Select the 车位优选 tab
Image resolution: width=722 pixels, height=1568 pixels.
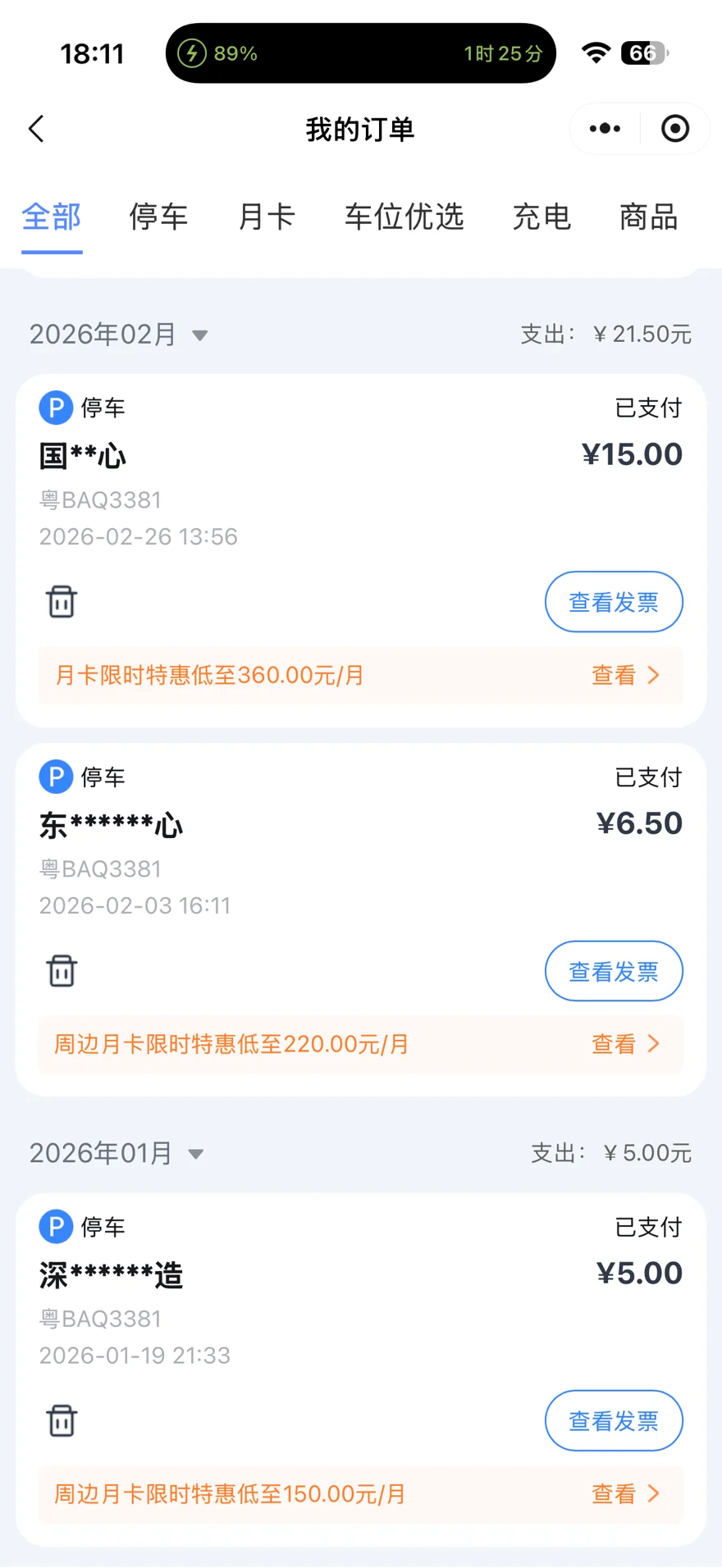click(x=404, y=217)
